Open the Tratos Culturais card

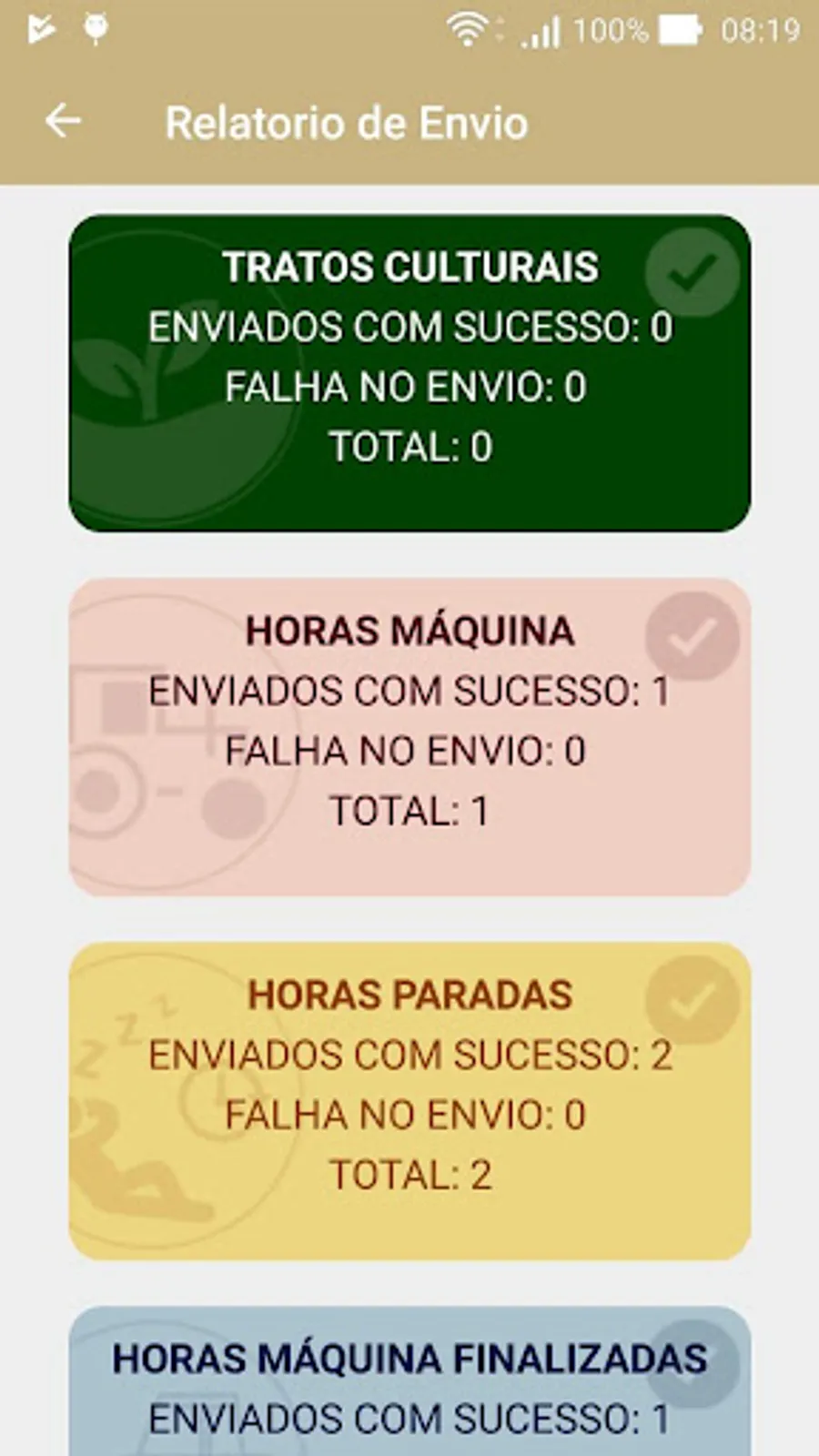pos(409,373)
